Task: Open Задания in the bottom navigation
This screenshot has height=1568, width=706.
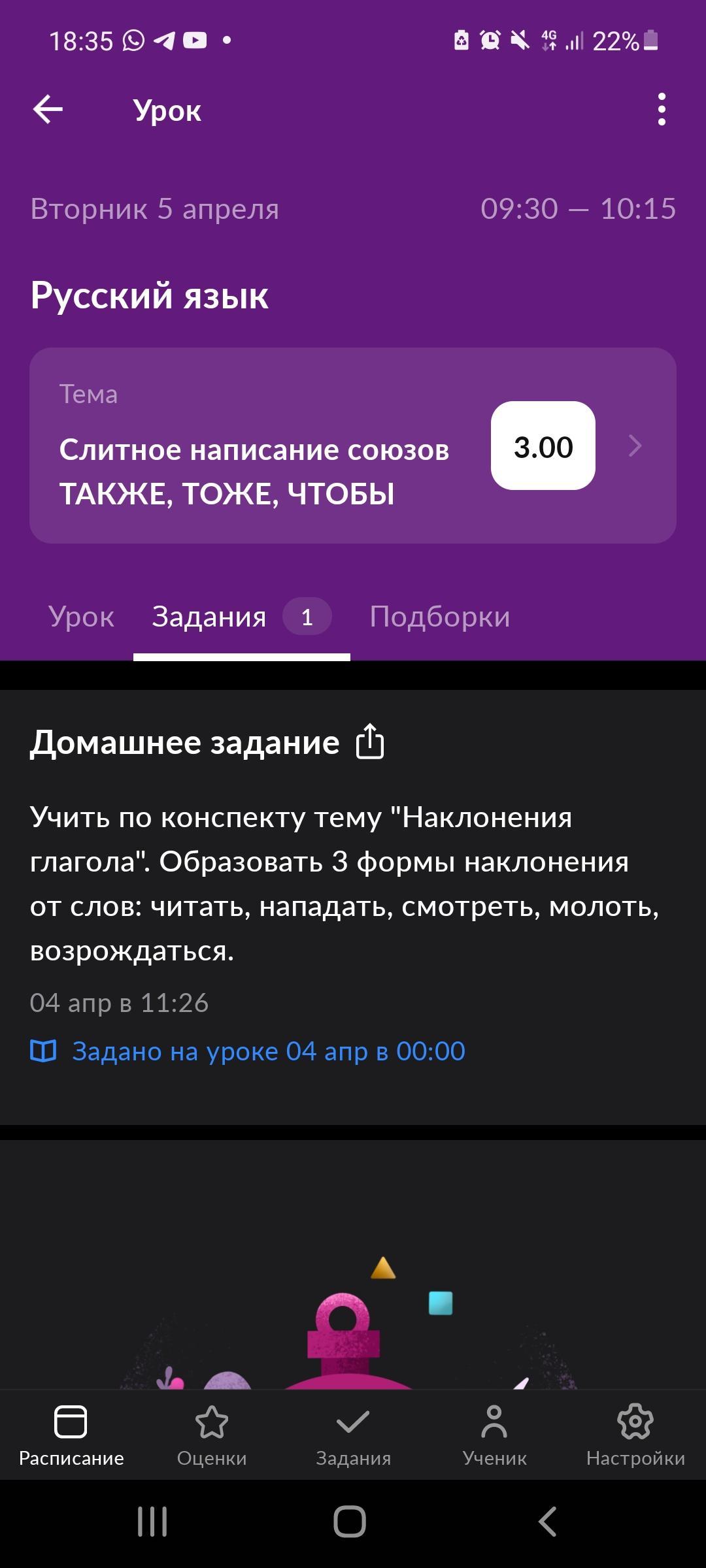Action: [353, 1434]
